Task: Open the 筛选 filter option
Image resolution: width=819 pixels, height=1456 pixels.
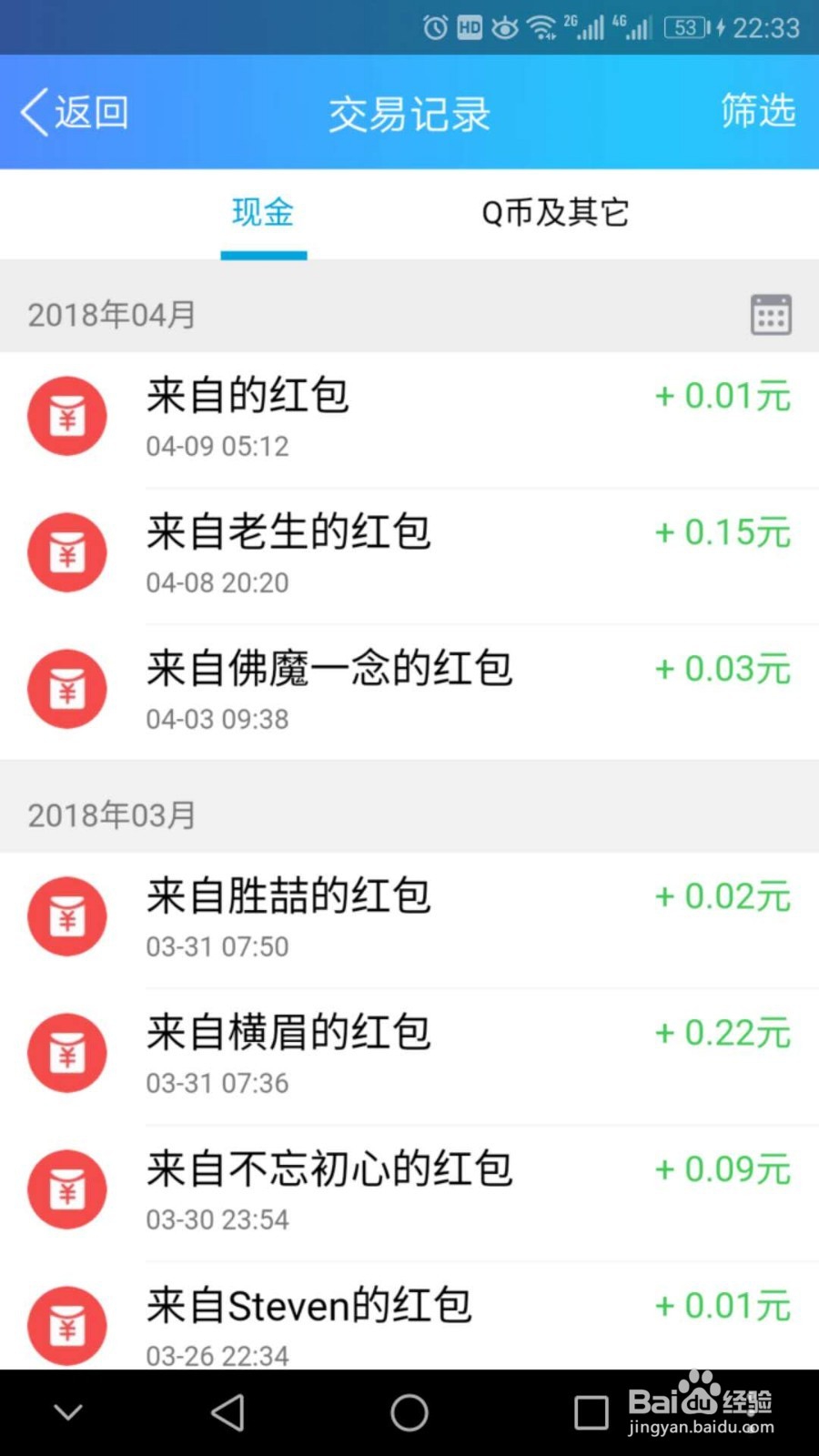Action: [757, 111]
